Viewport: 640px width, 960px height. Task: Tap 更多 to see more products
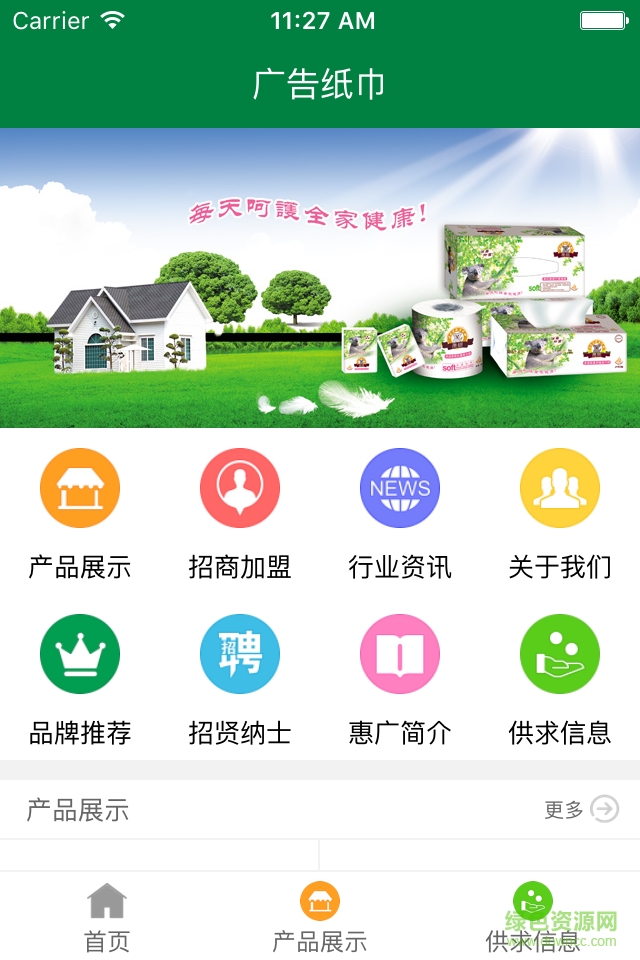tap(581, 809)
